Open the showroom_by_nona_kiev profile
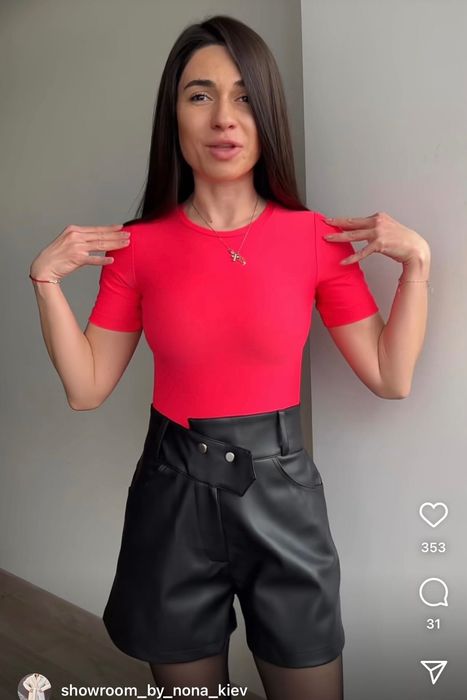 tap(154, 690)
